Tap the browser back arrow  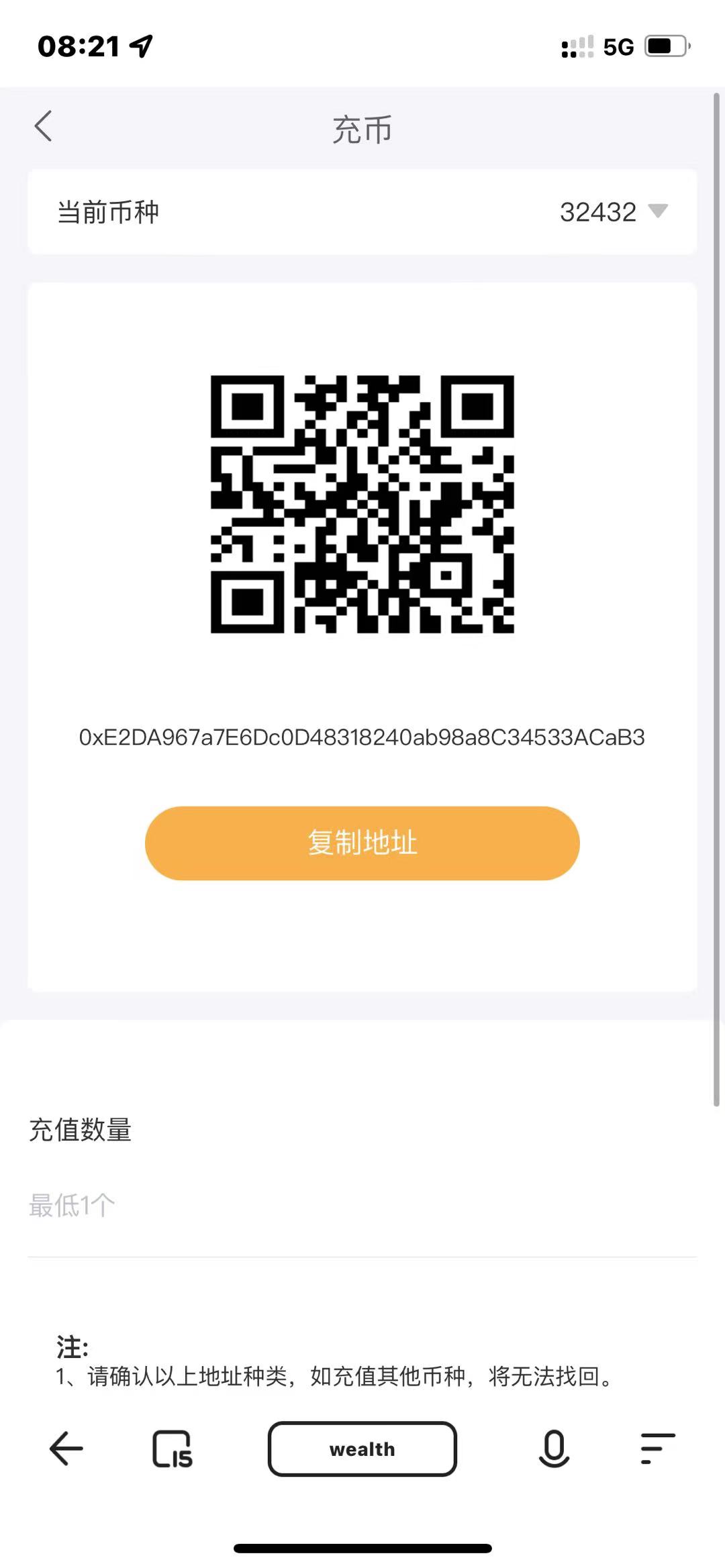(66, 1449)
